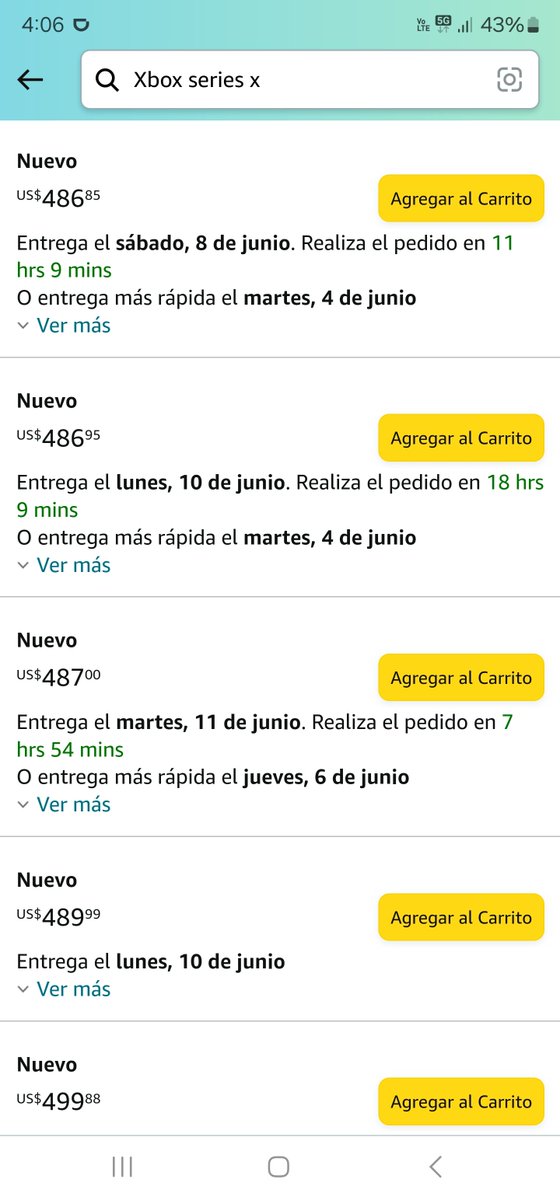The image size is (560, 1200).
Task: Tap the system home button
Action: pyautogui.click(x=279, y=1166)
